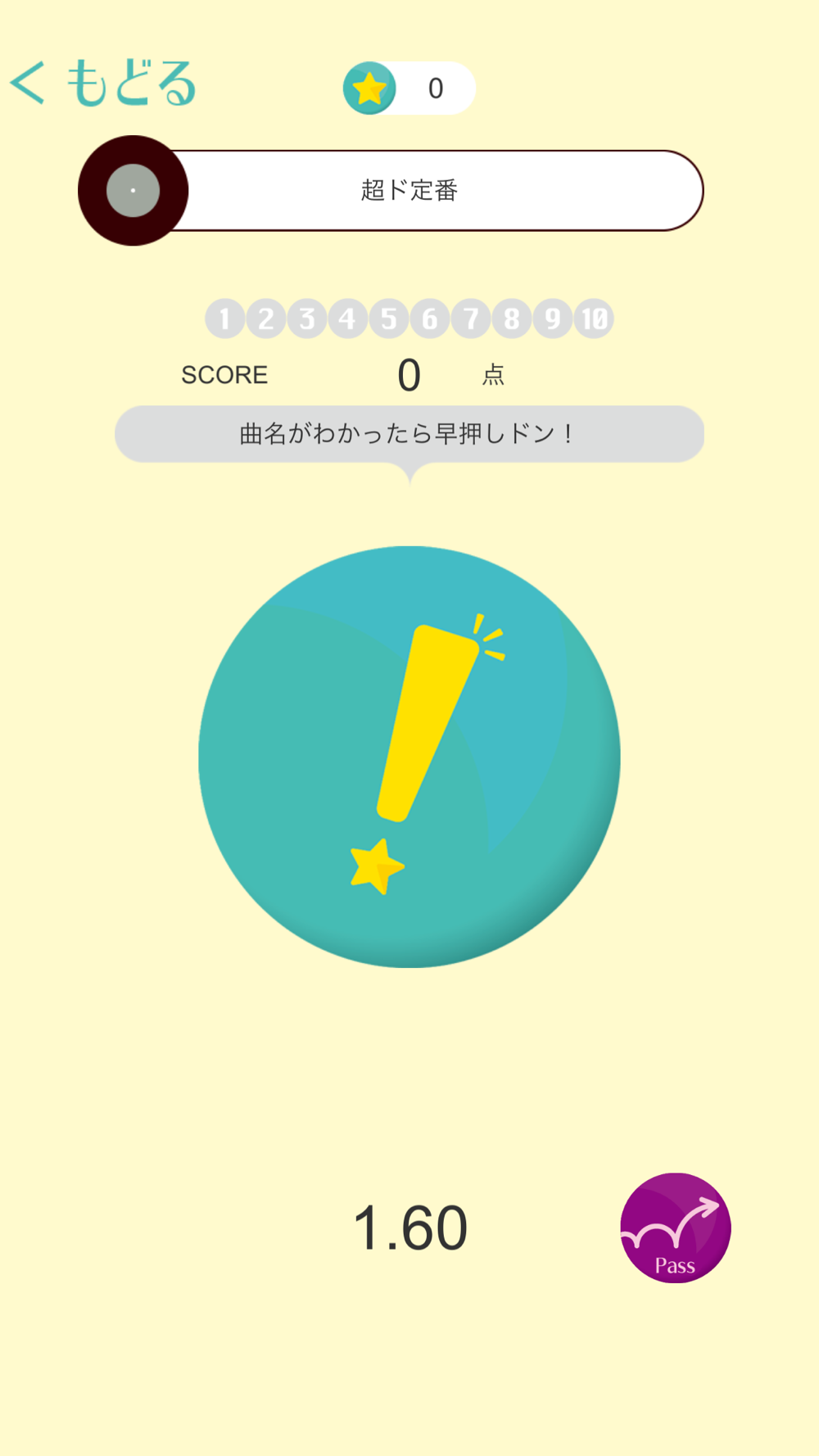Hit the big exclamation buzzer button
819x1456 pixels.
409,757
